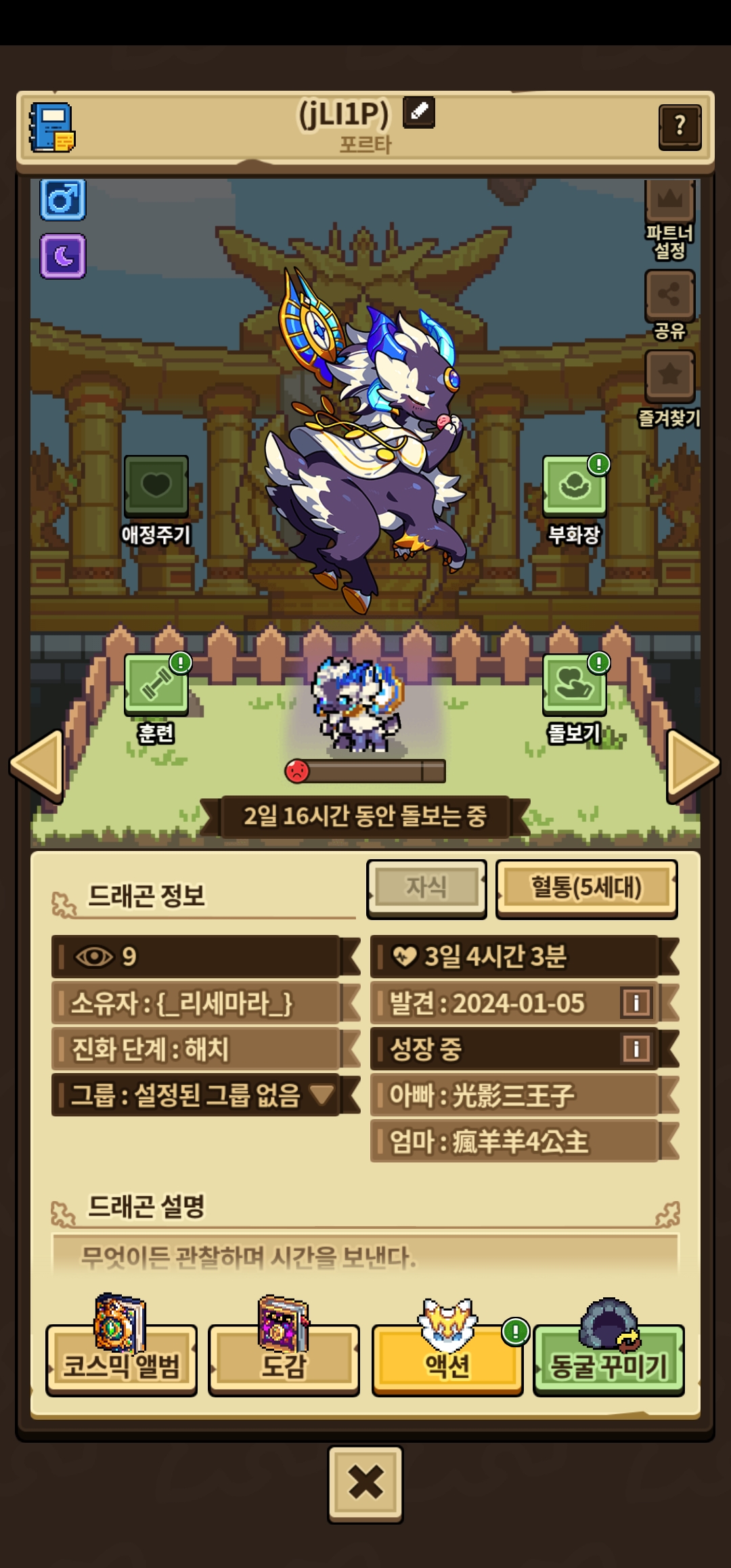Close the dragon info screen
This screenshot has width=731, height=1568.
[365, 1485]
